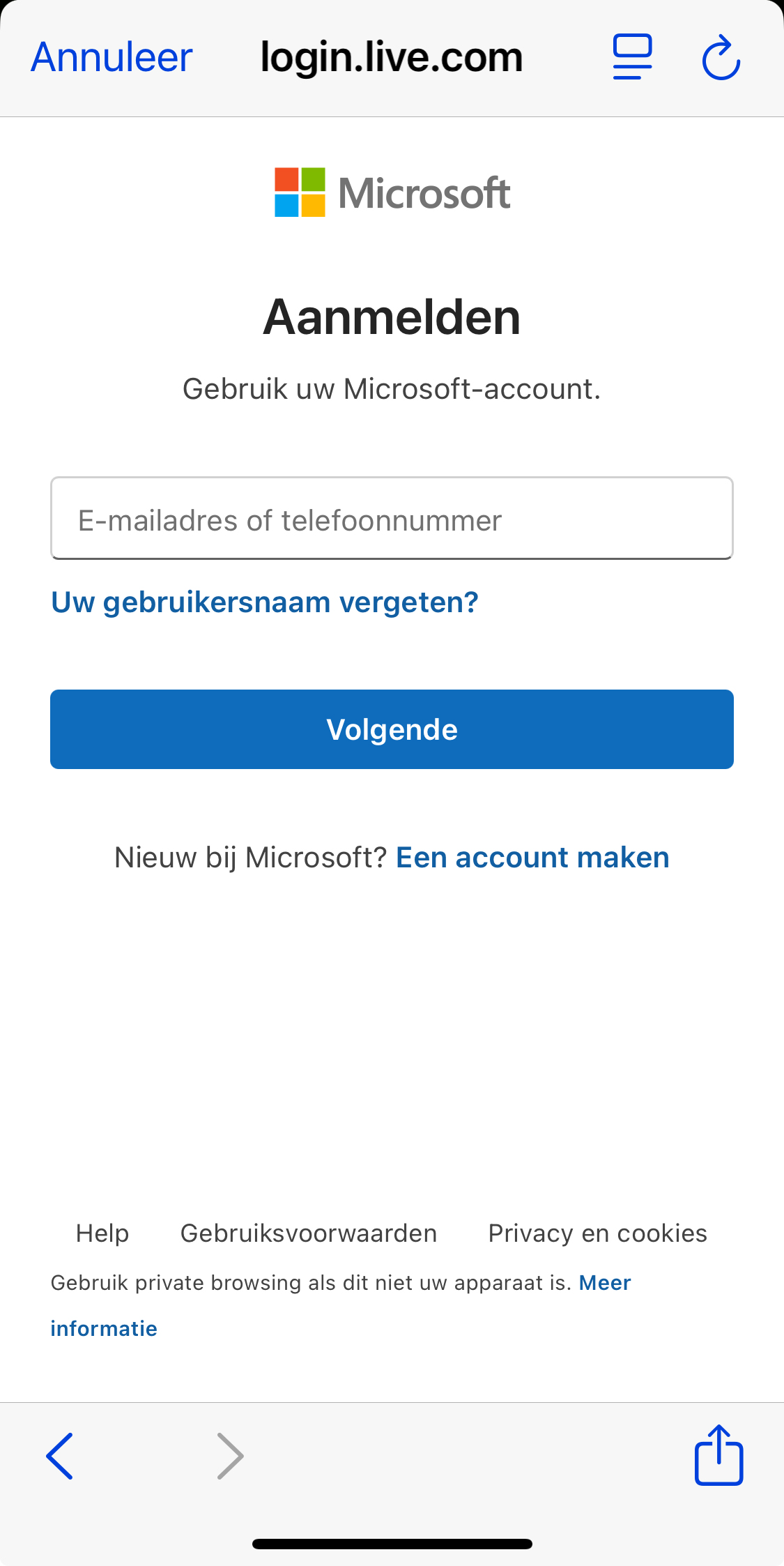Go back to the previous page
The height and width of the screenshot is (1566, 784).
[x=60, y=1456]
